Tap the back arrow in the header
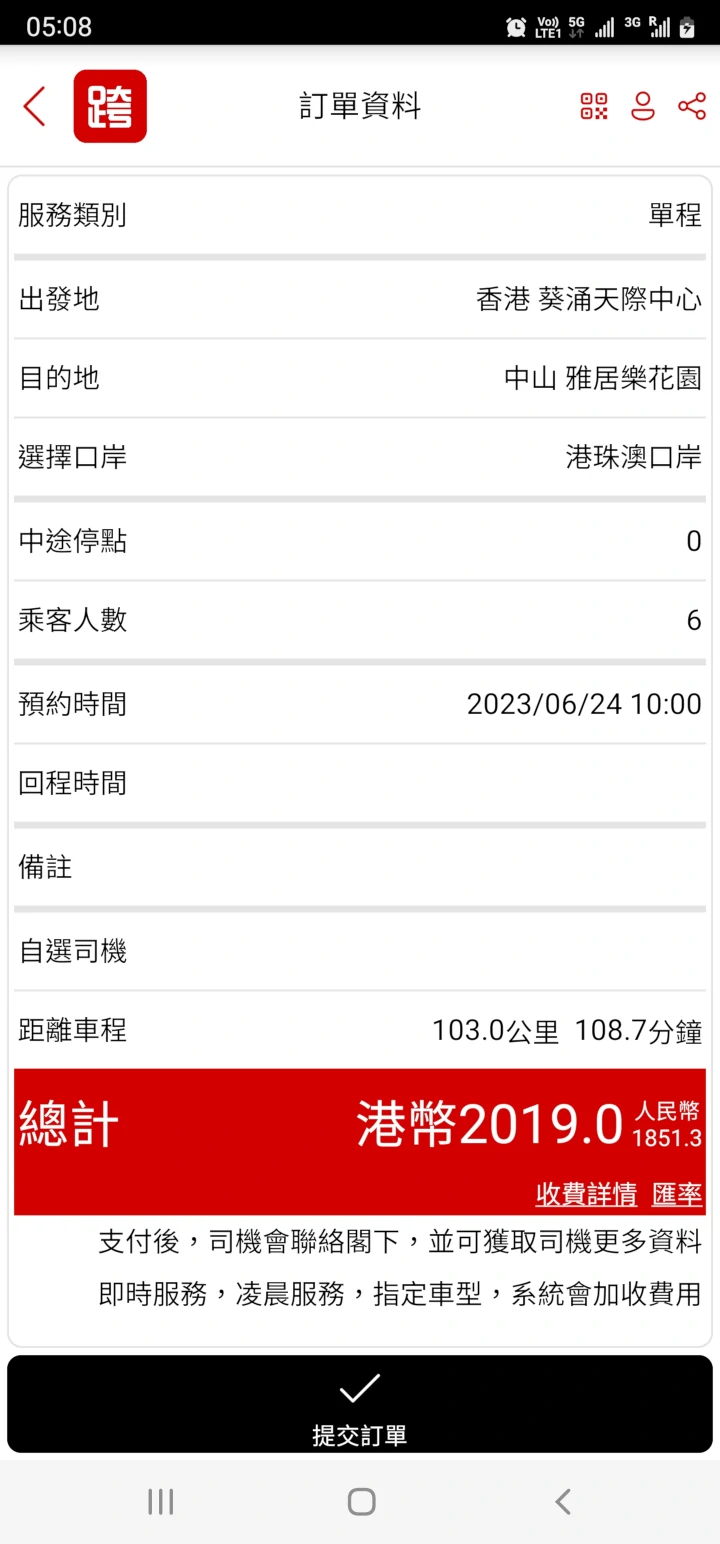This screenshot has height=1544, width=720. [35, 105]
